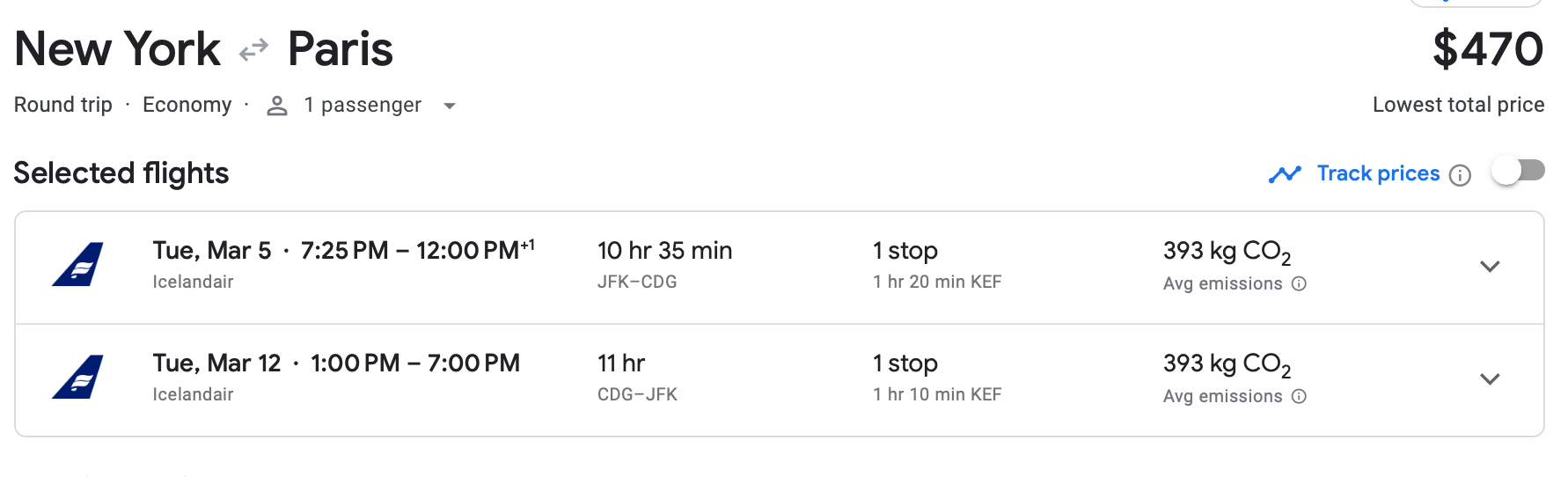Expand the Tue, Mar 5 flight details
The width and height of the screenshot is (1568, 477).
tap(1489, 267)
